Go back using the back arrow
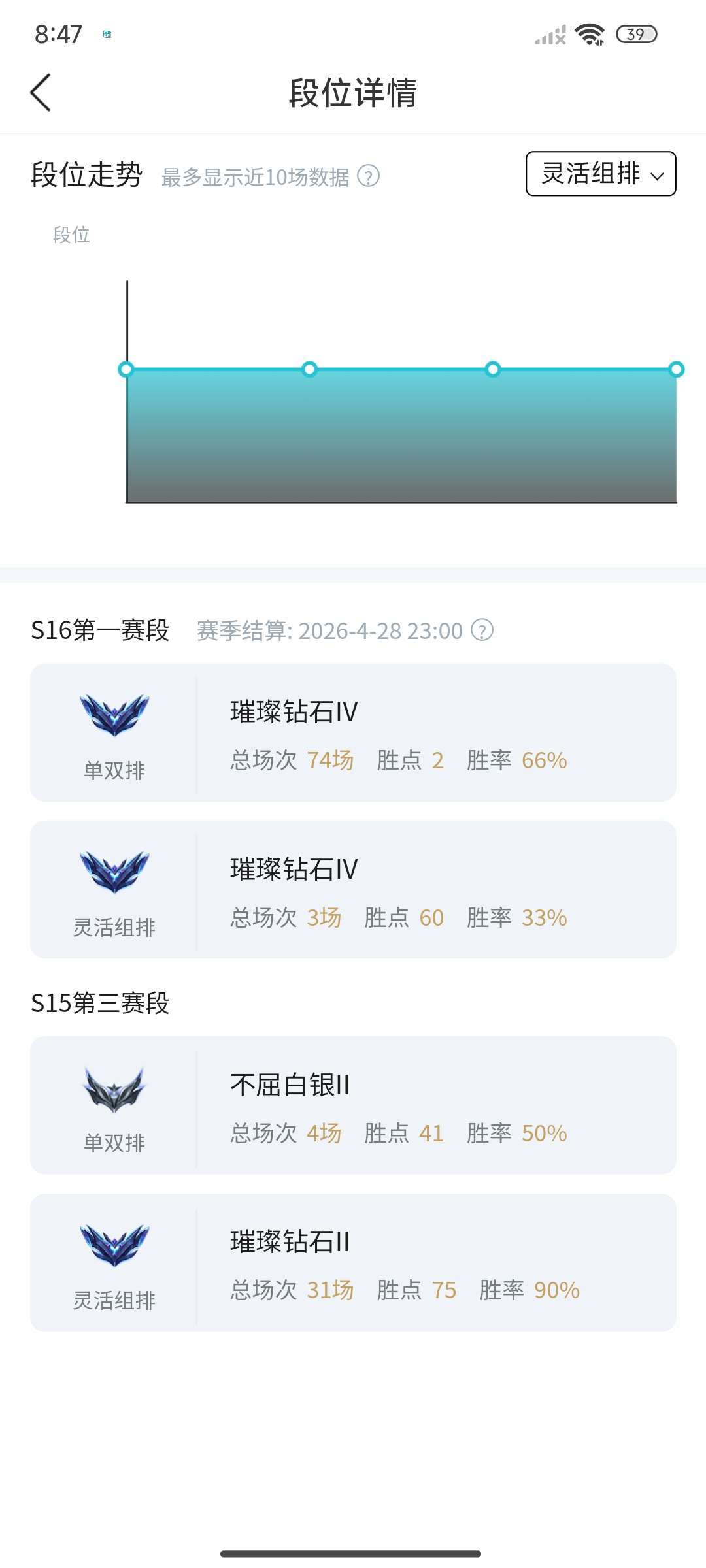 coord(41,93)
